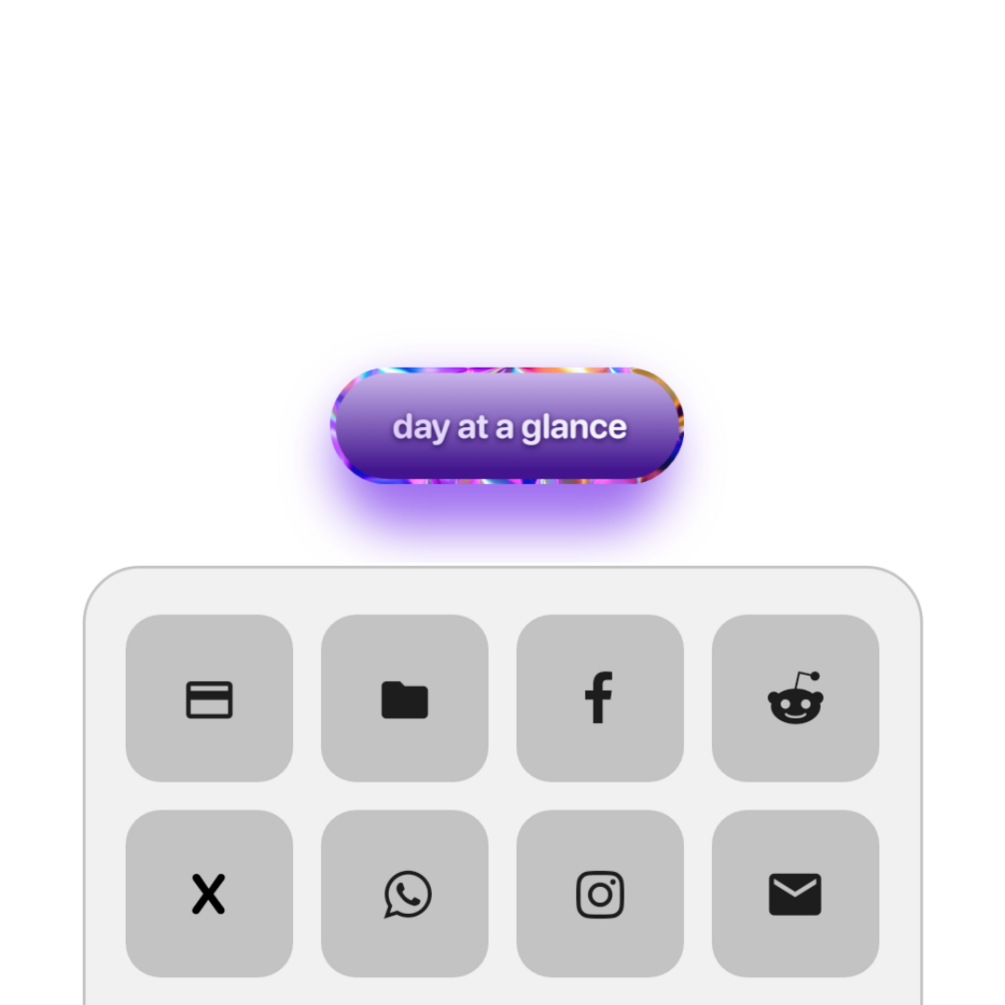Tap the Instagram tile
This screenshot has width=1005, height=1005.
599,893
